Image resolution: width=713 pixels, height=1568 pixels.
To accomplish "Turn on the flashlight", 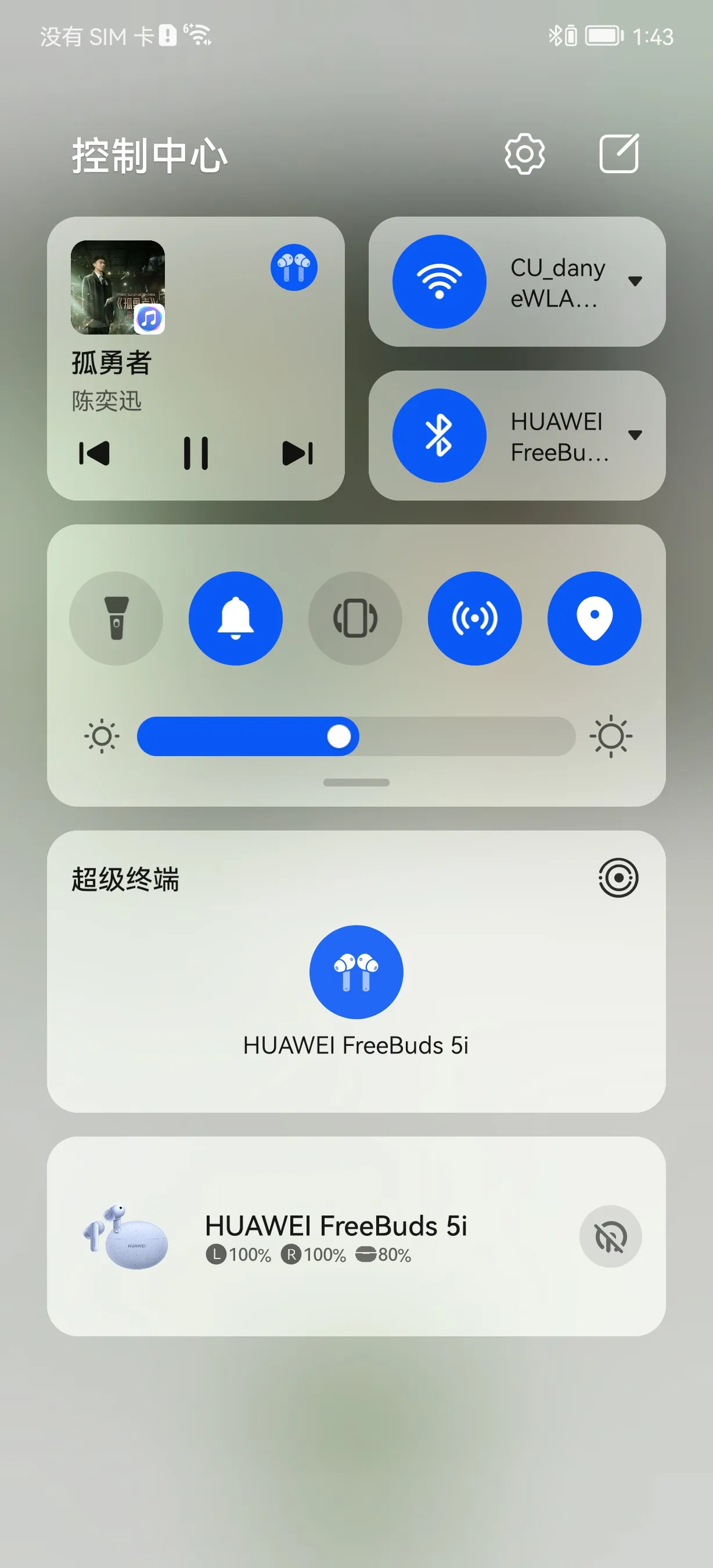I will point(116,618).
